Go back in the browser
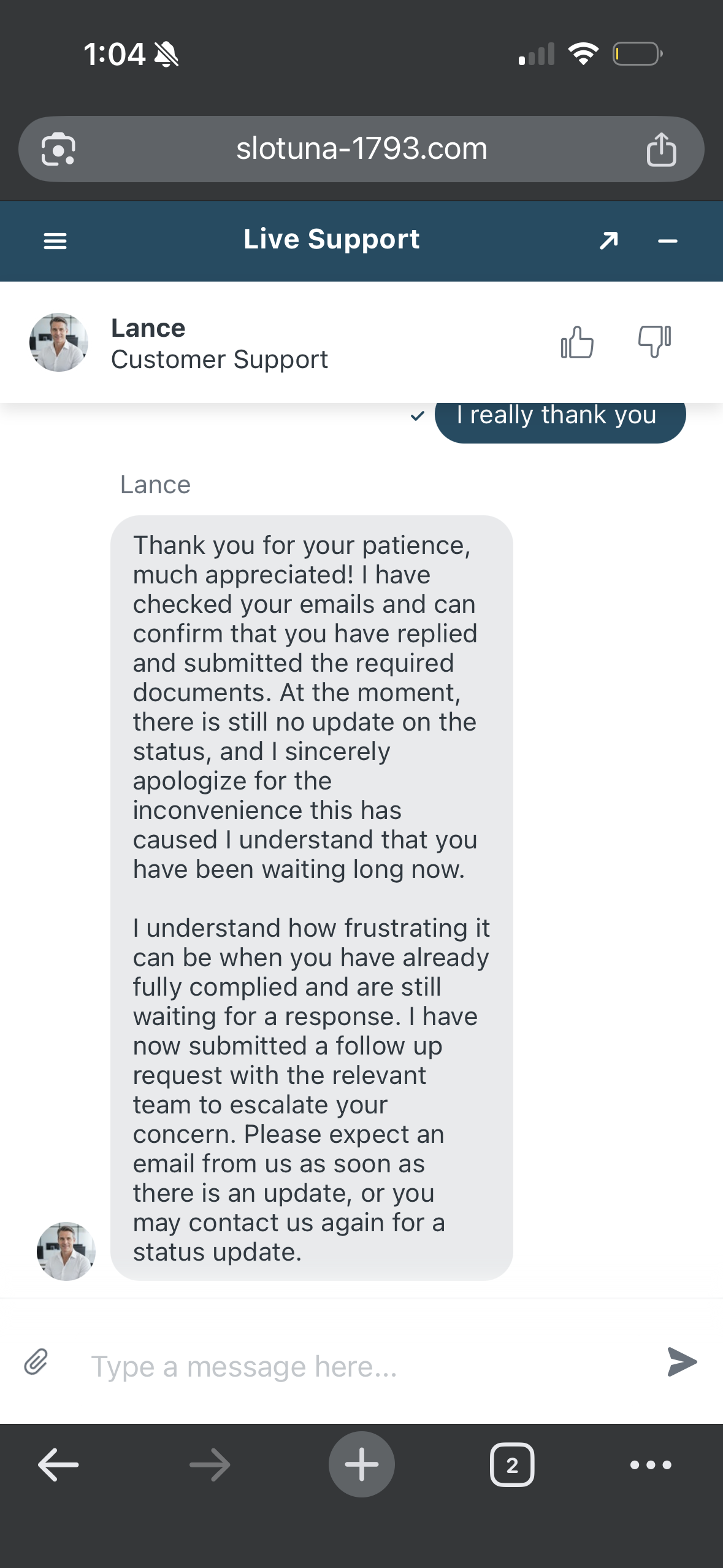This screenshot has height=1568, width=723. pyautogui.click(x=58, y=1465)
